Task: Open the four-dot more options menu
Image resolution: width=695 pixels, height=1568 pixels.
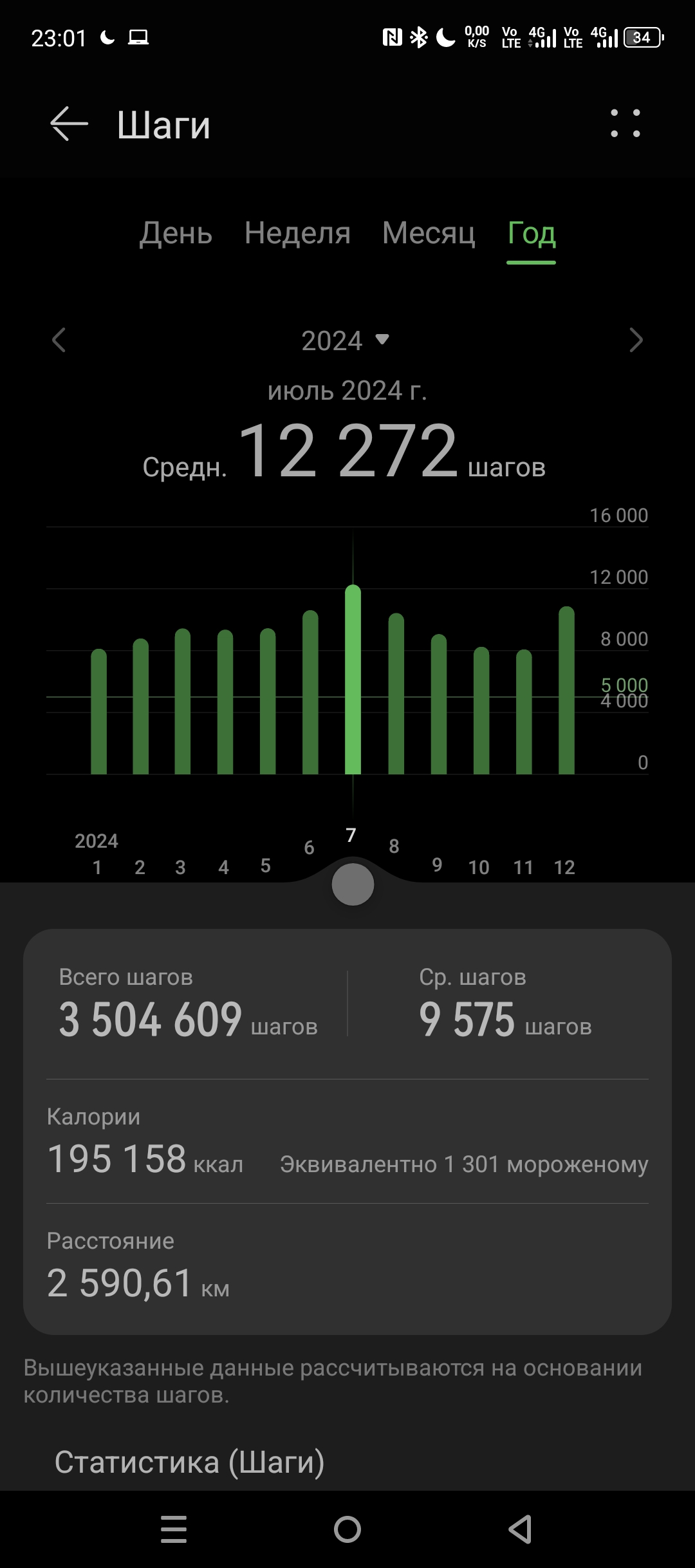Action: tap(625, 123)
